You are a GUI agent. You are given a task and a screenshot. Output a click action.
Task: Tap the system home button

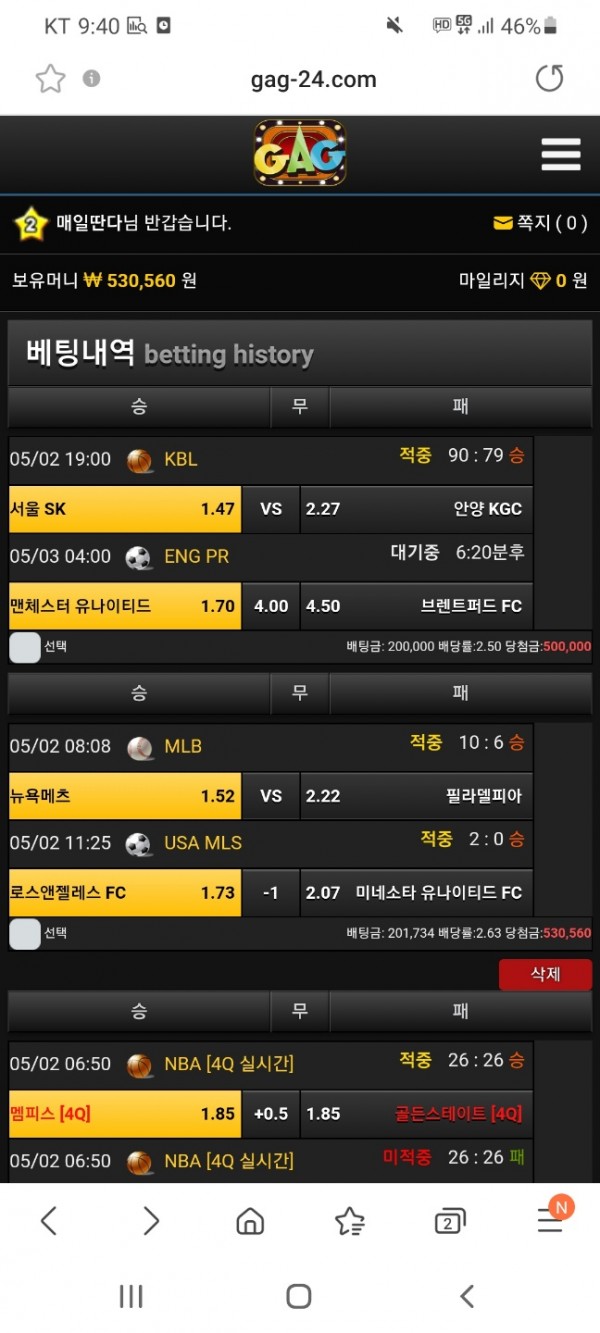[x=299, y=1297]
